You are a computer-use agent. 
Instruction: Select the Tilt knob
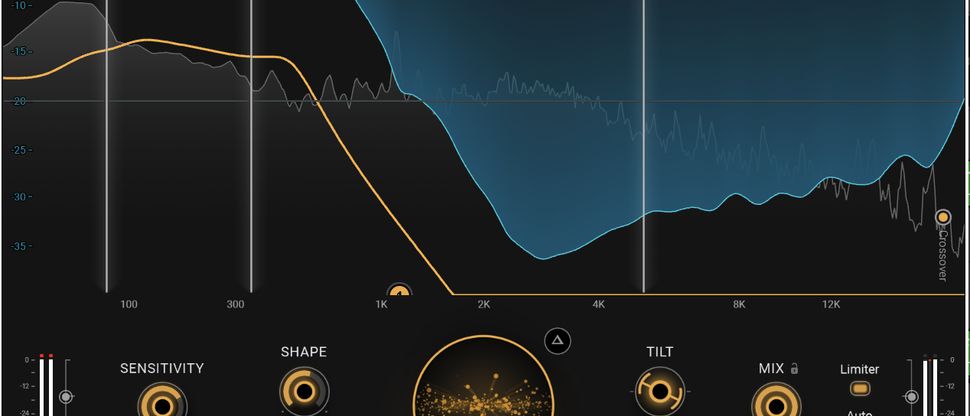[659, 390]
